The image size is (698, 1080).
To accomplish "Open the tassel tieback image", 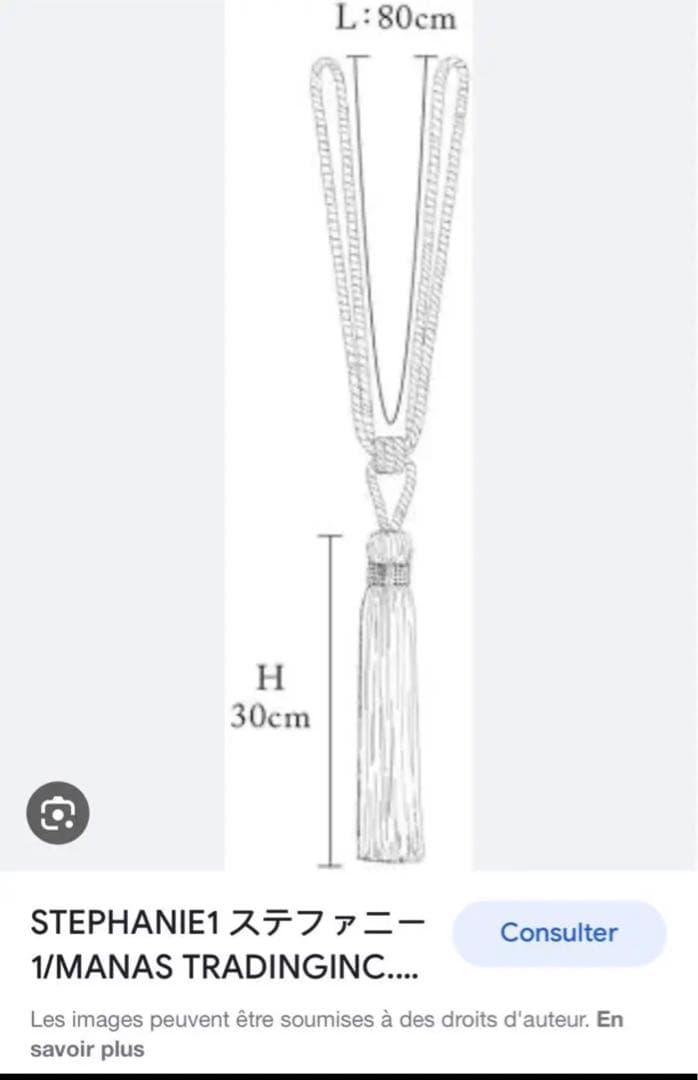I will 388,450.
